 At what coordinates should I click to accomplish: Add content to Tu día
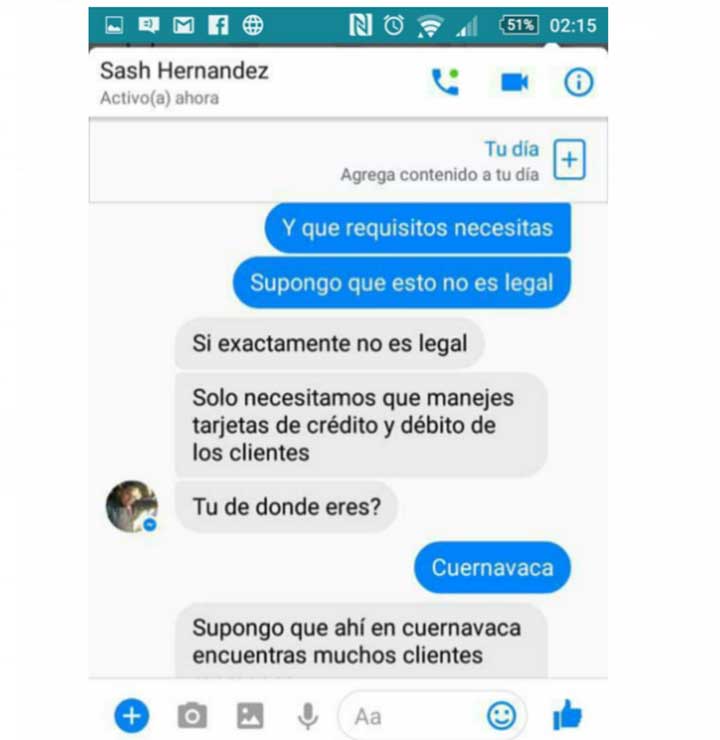point(569,160)
